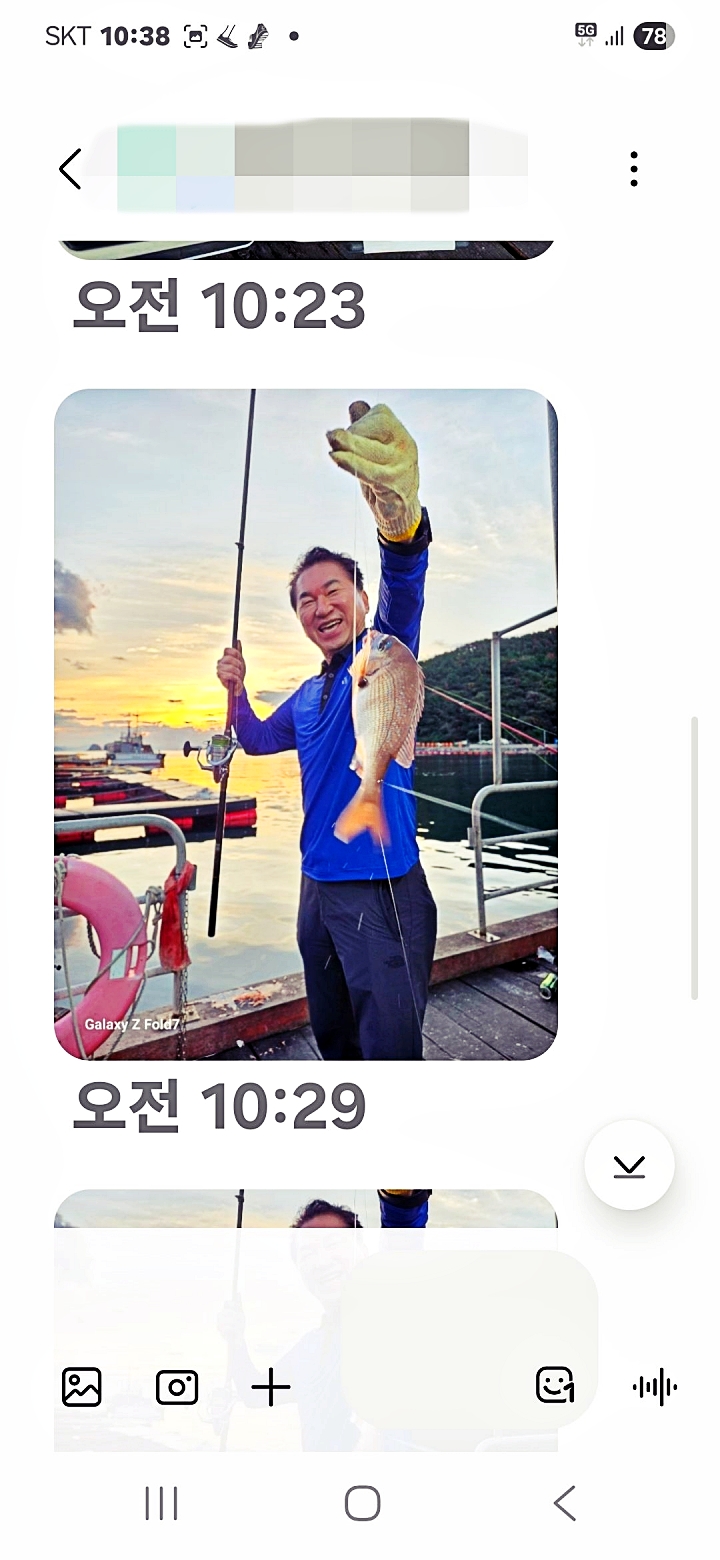Image resolution: width=720 pixels, height=1560 pixels.
Task: Open the camera to take a photo
Action: coord(177,1387)
